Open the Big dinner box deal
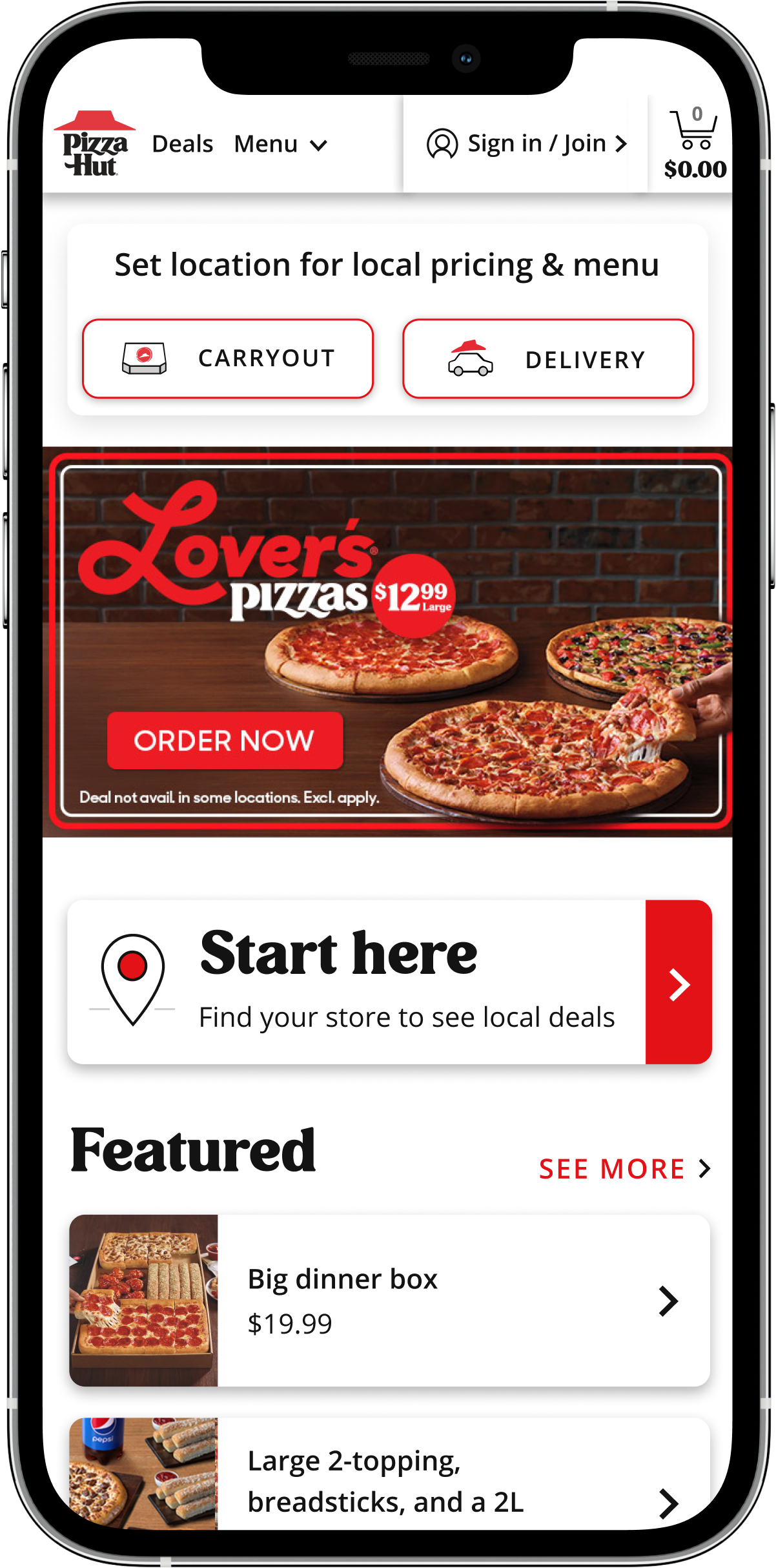 coord(389,1301)
